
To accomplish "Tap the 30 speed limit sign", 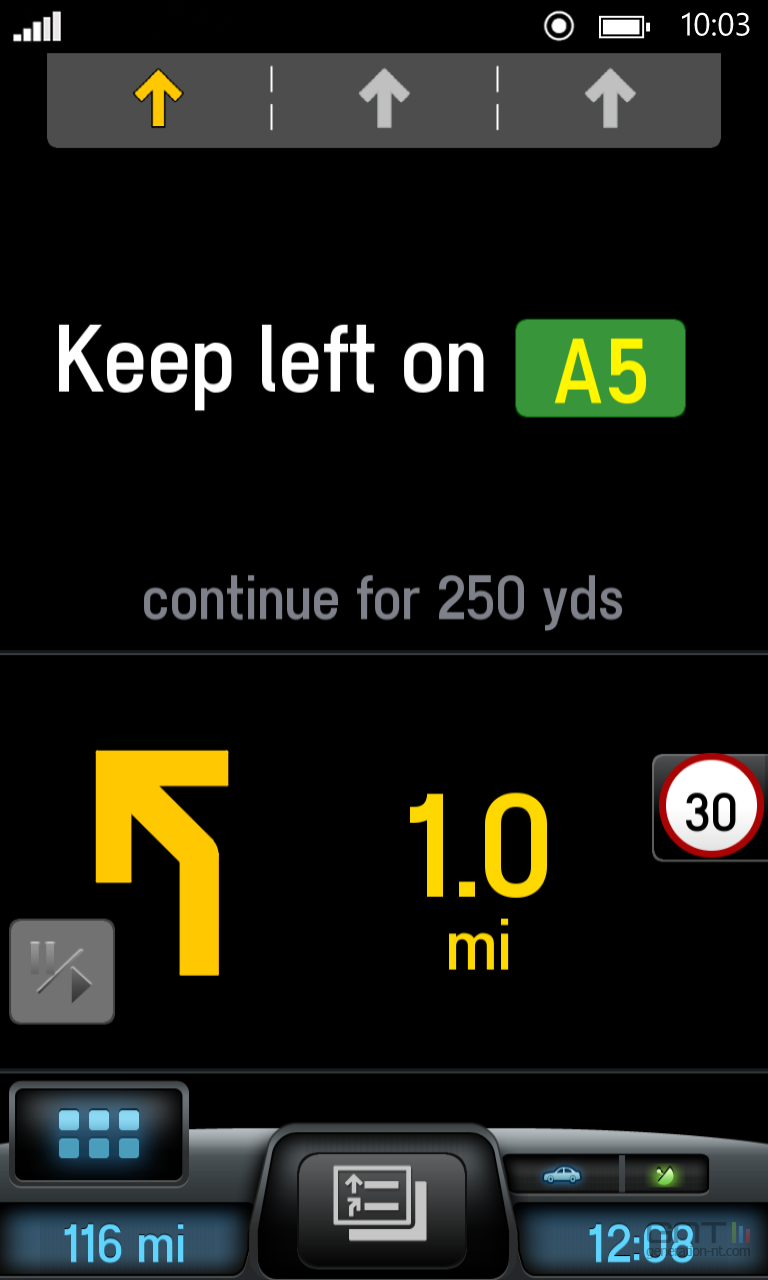I will [x=711, y=806].
